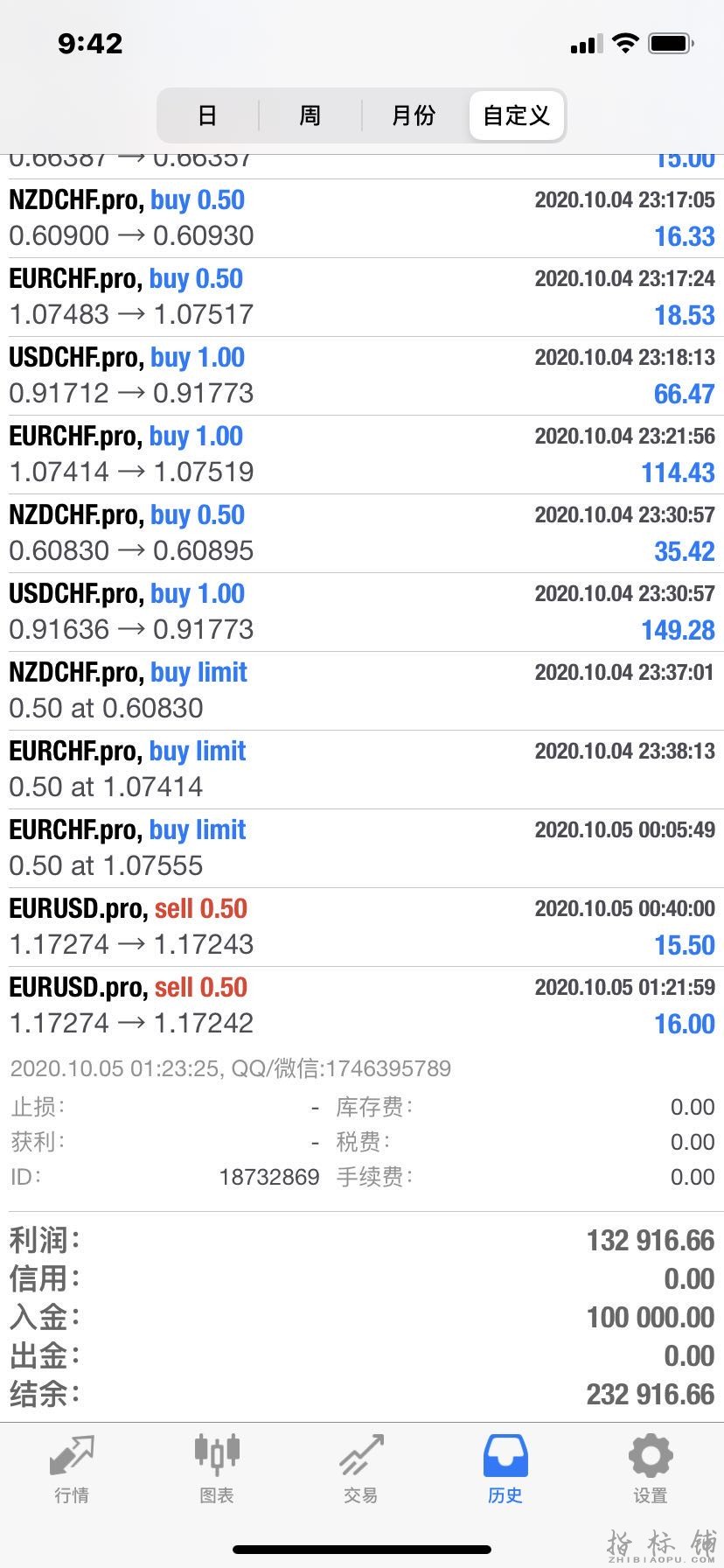Expand the EURUSD.pro sell trade with profit 15.50

[362, 927]
